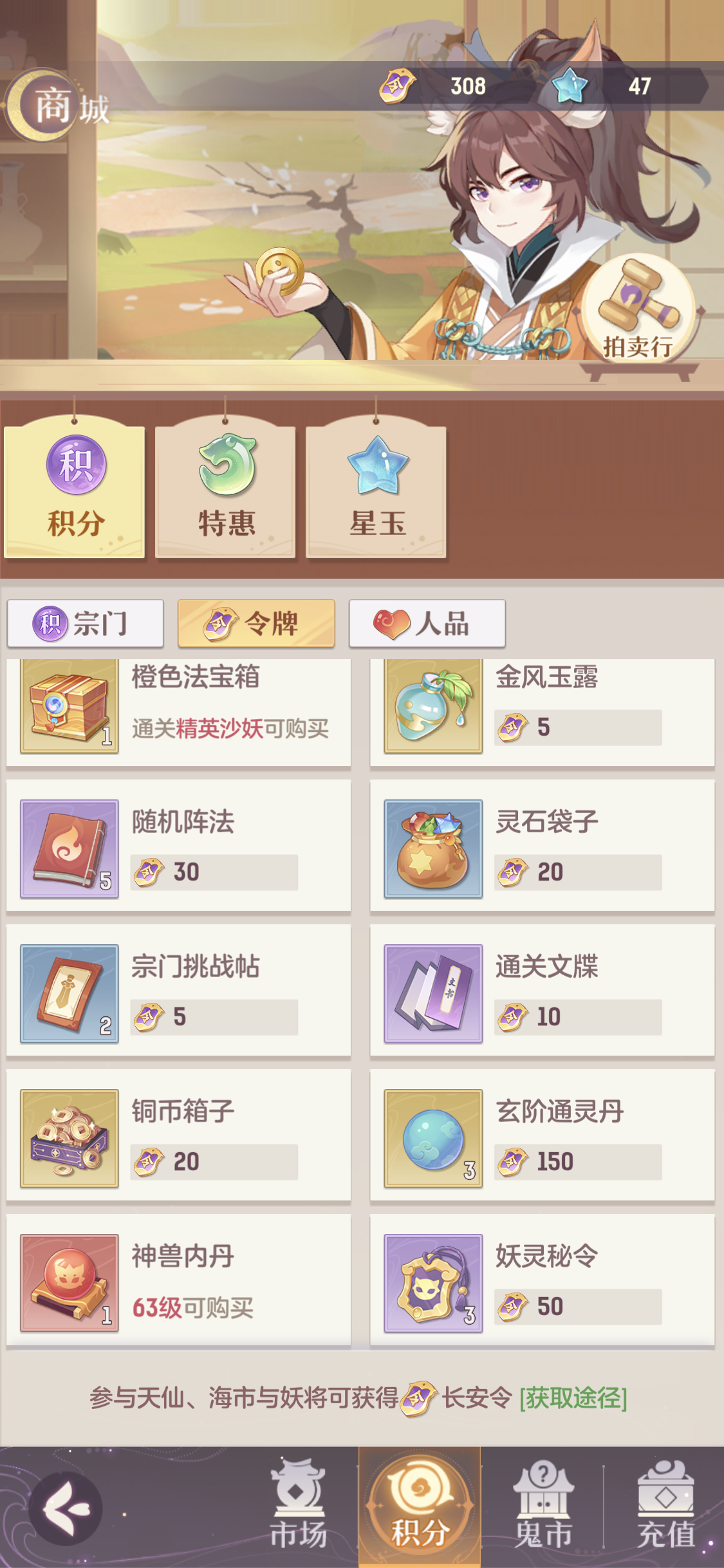Viewport: 724px width, 1568px height.
Task: Switch to the 人品 points category
Action: (x=427, y=623)
